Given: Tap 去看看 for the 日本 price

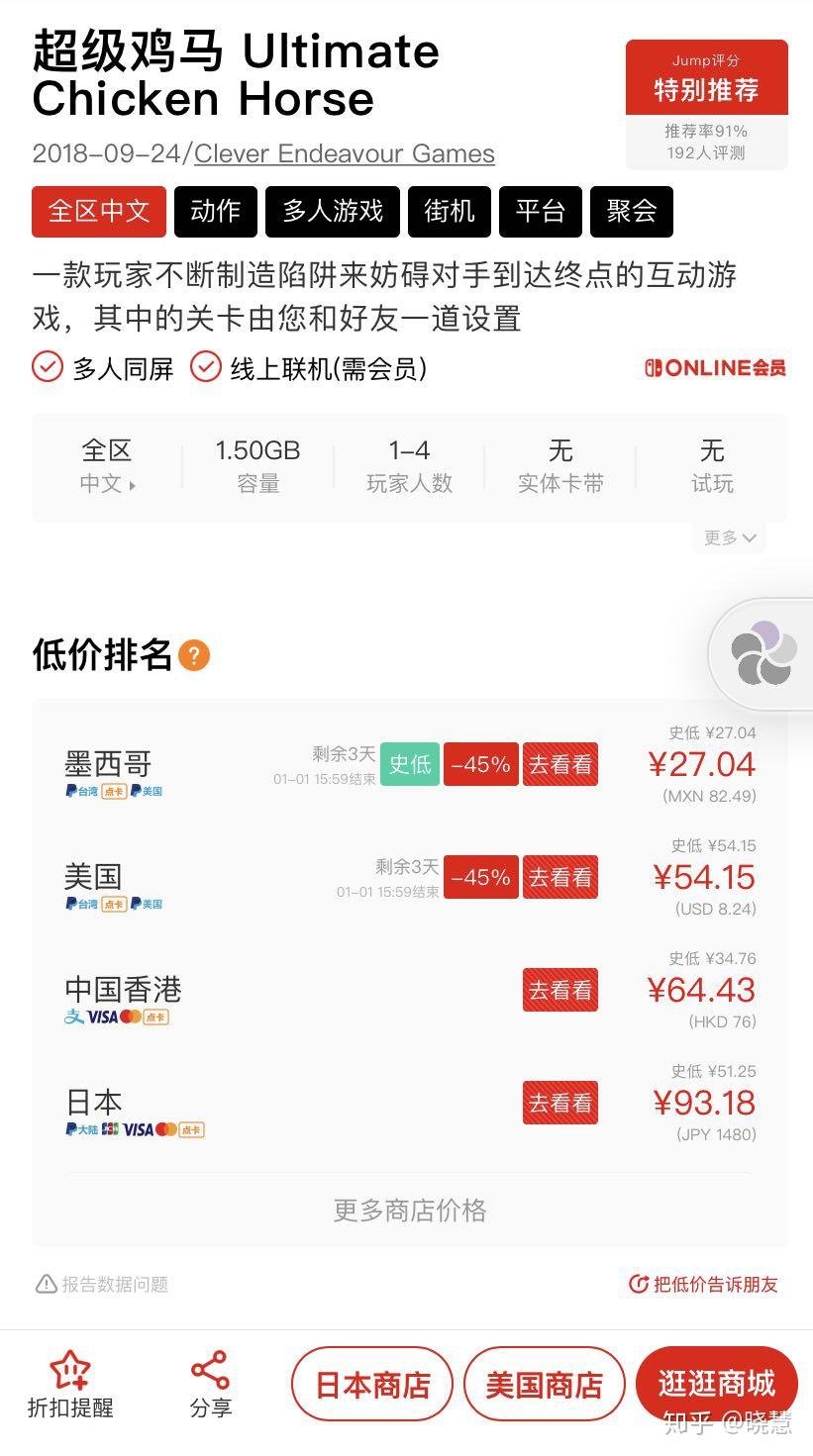Looking at the screenshot, I should coord(560,1103).
